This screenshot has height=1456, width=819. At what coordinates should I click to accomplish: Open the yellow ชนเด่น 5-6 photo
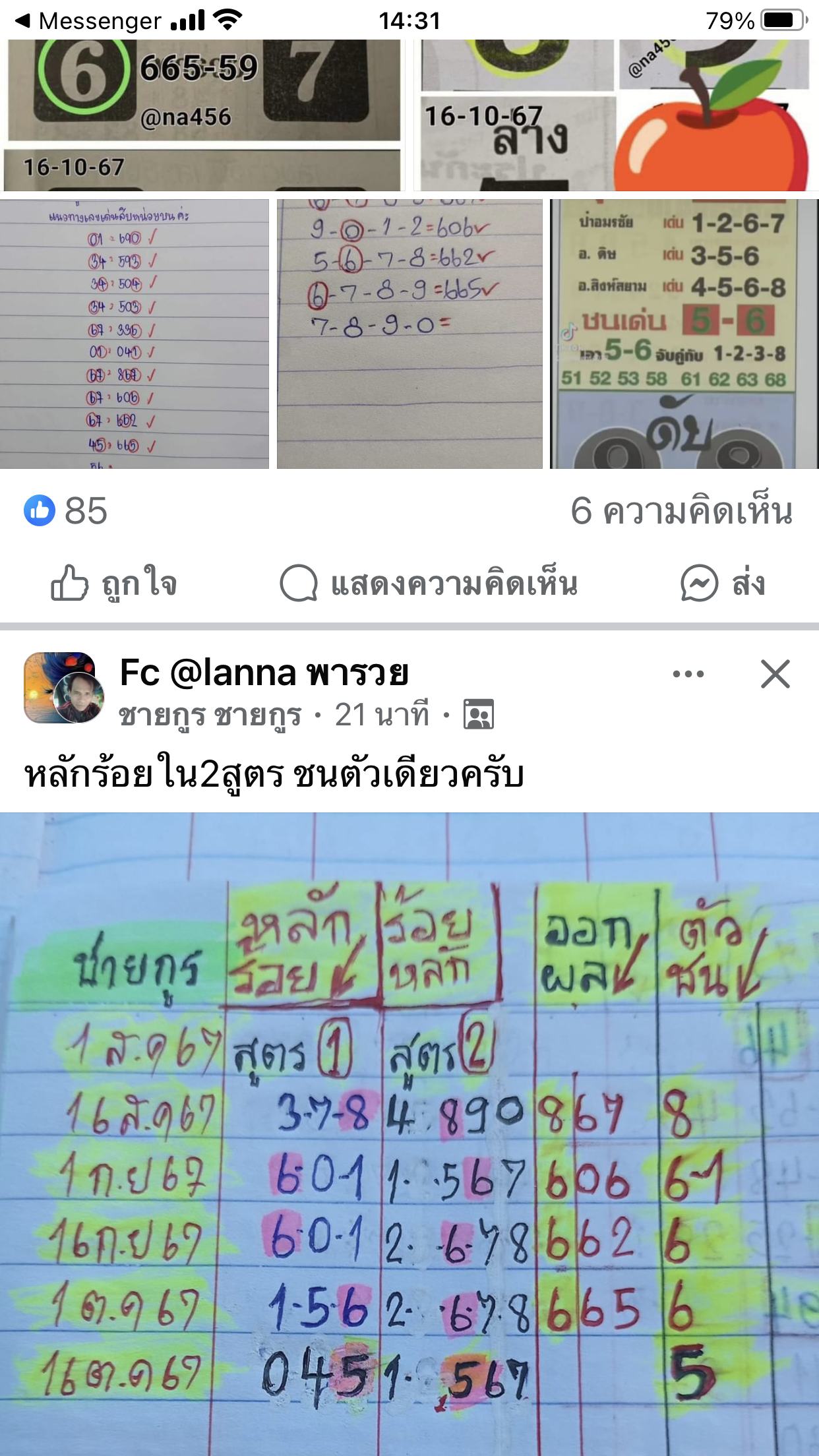[x=684, y=334]
